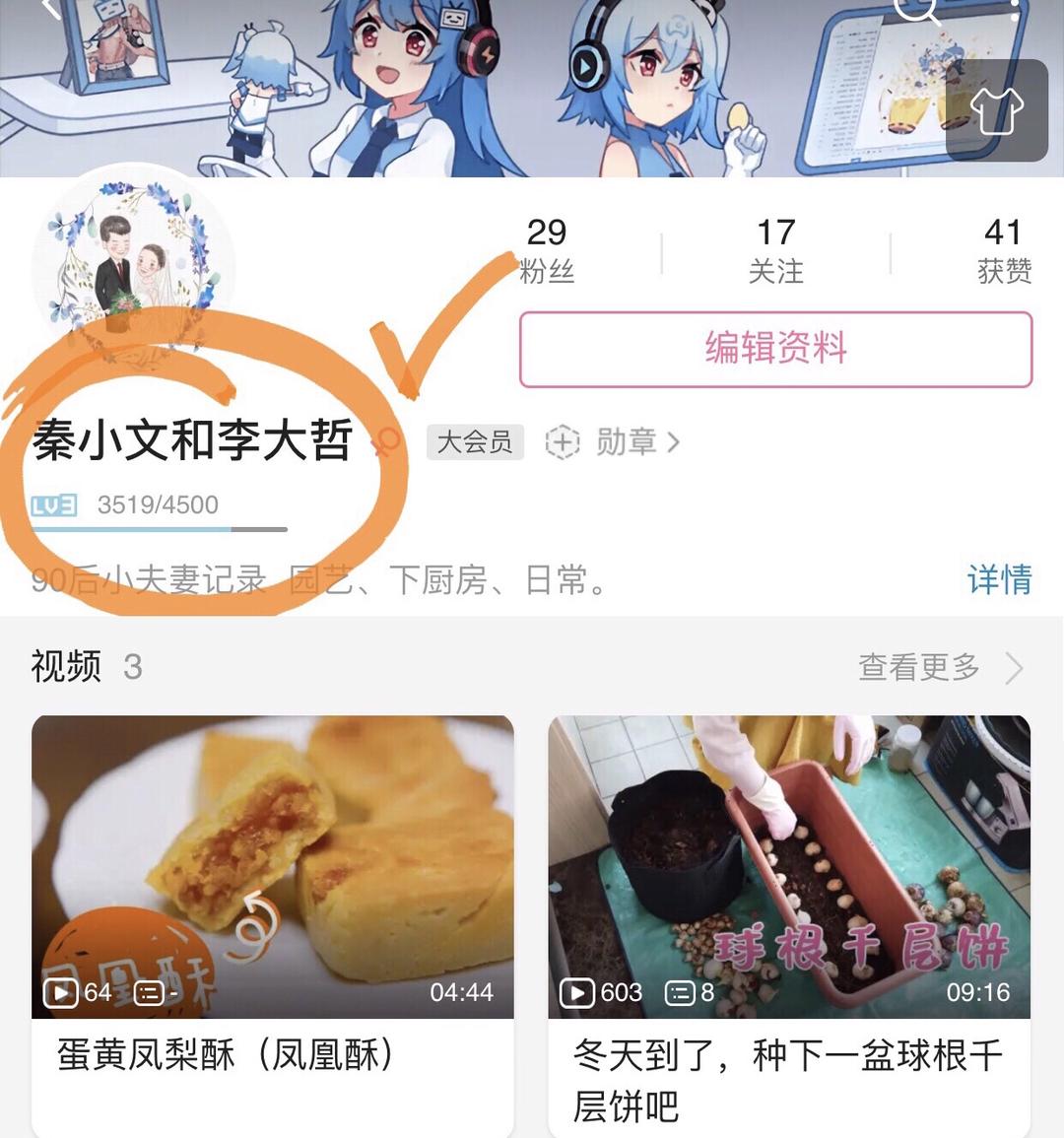The width and height of the screenshot is (1064, 1138).
Task: Tap the LV3 level badge
Action: pos(55,503)
